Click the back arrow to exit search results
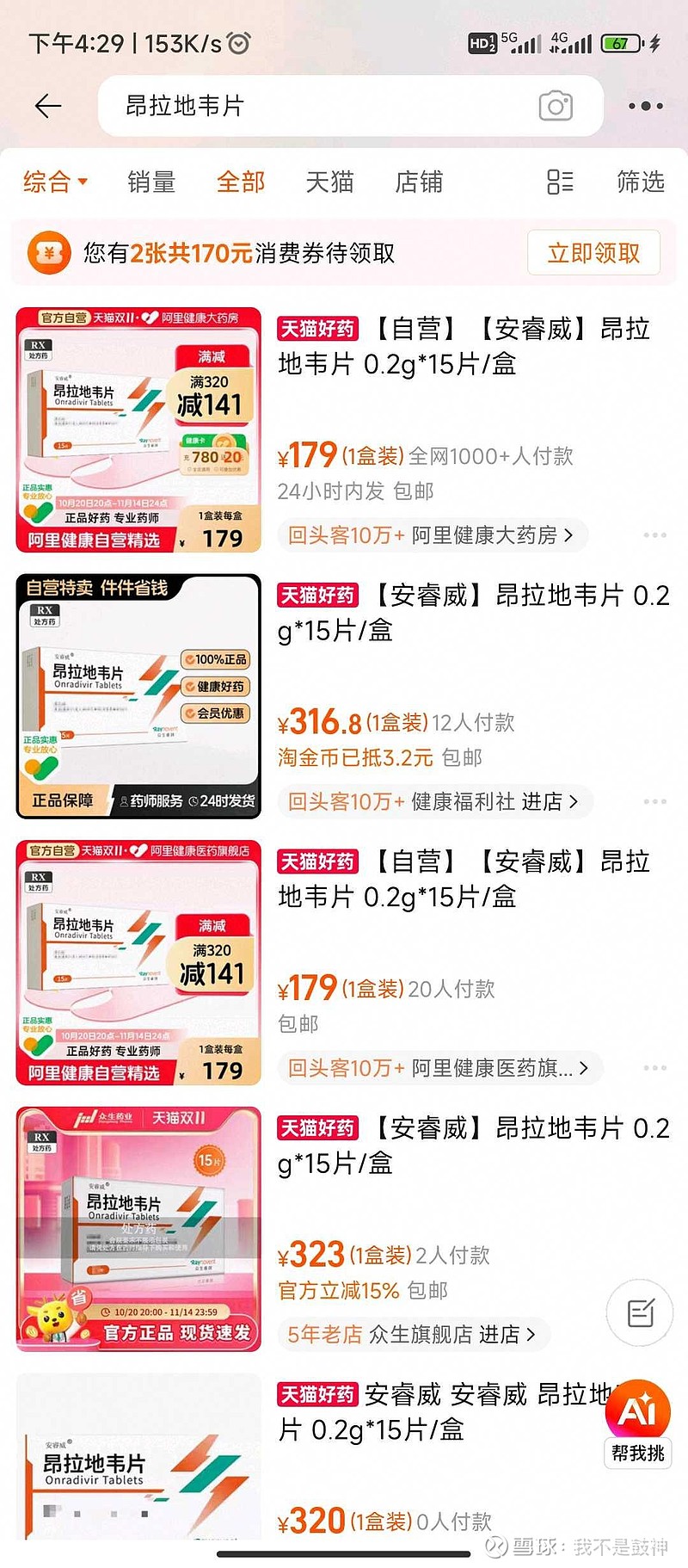The height and width of the screenshot is (1568, 688). 48,105
